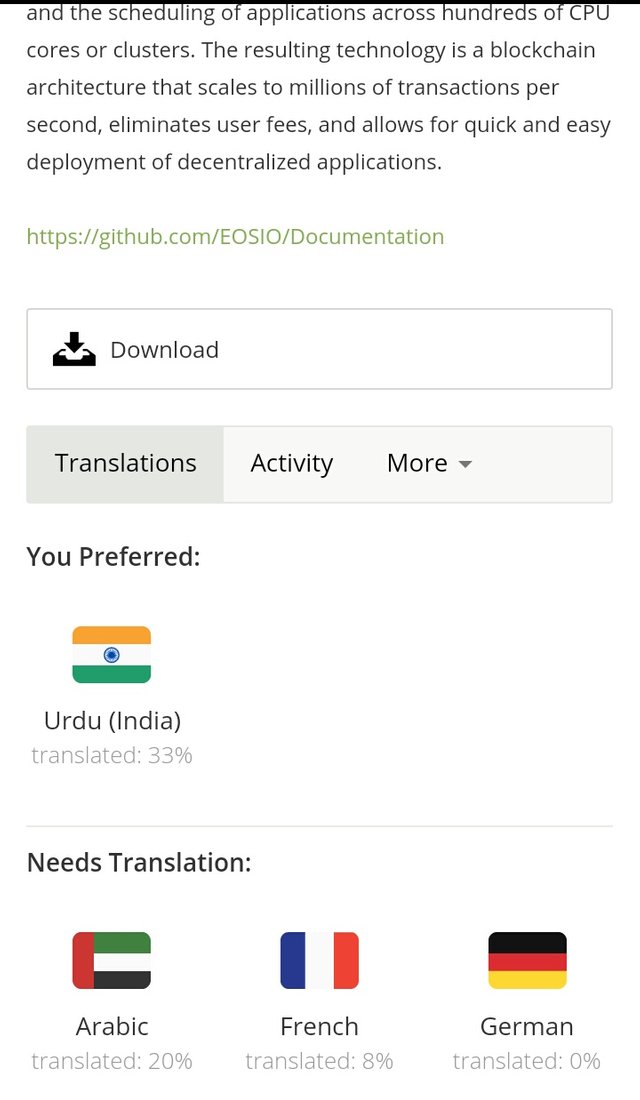This screenshot has width=640, height=1100.
Task: Tap the Download button
Action: [319, 349]
